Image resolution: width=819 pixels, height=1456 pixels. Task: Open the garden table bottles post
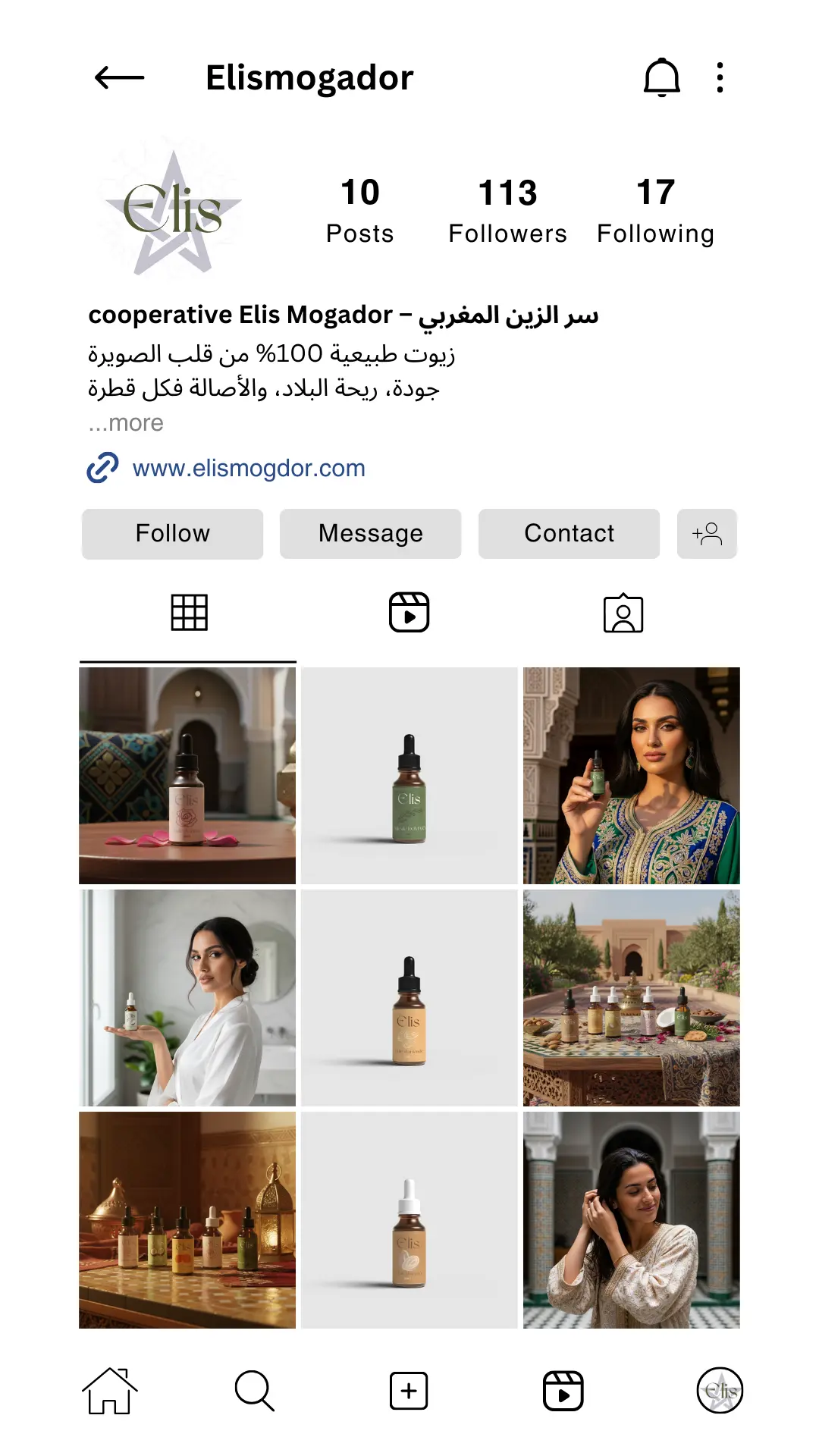[x=631, y=998]
